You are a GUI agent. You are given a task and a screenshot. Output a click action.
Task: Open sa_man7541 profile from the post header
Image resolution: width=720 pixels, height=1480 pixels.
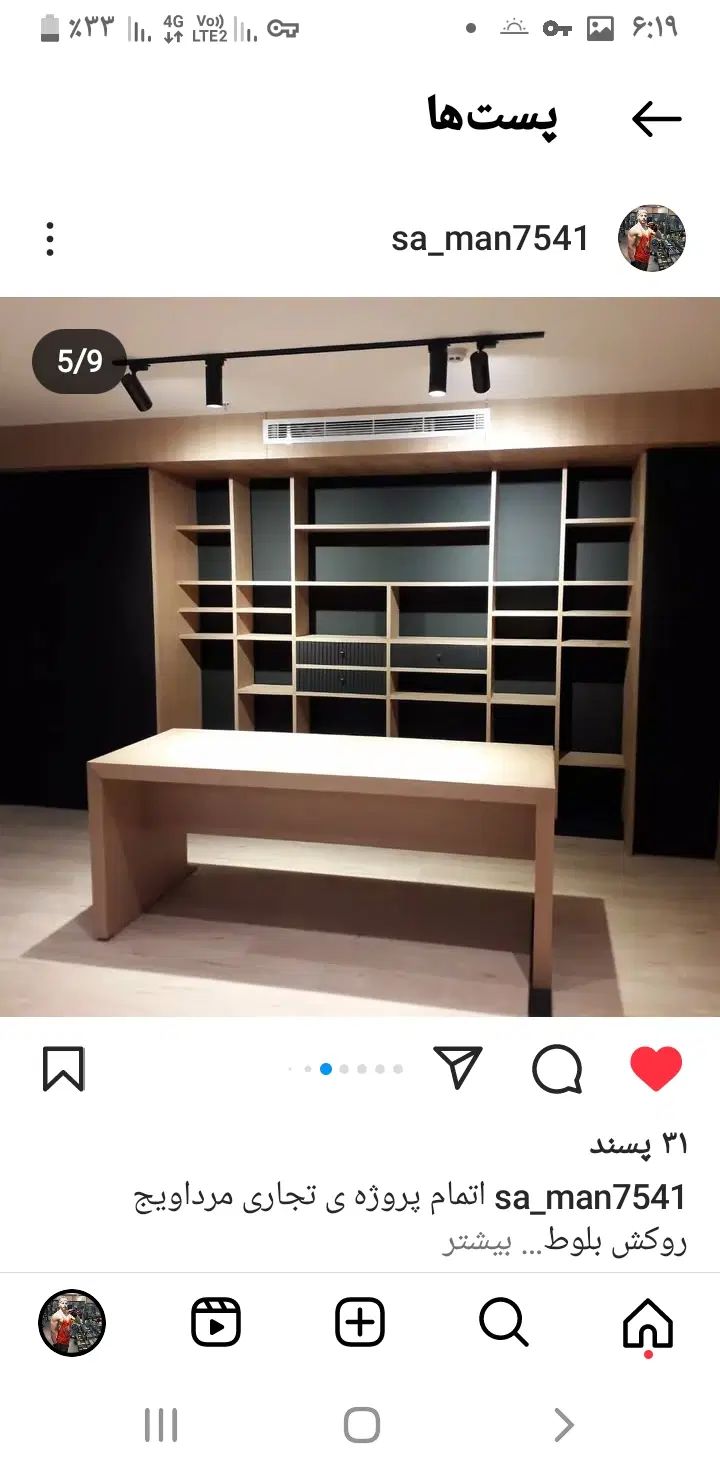pyautogui.click(x=490, y=240)
